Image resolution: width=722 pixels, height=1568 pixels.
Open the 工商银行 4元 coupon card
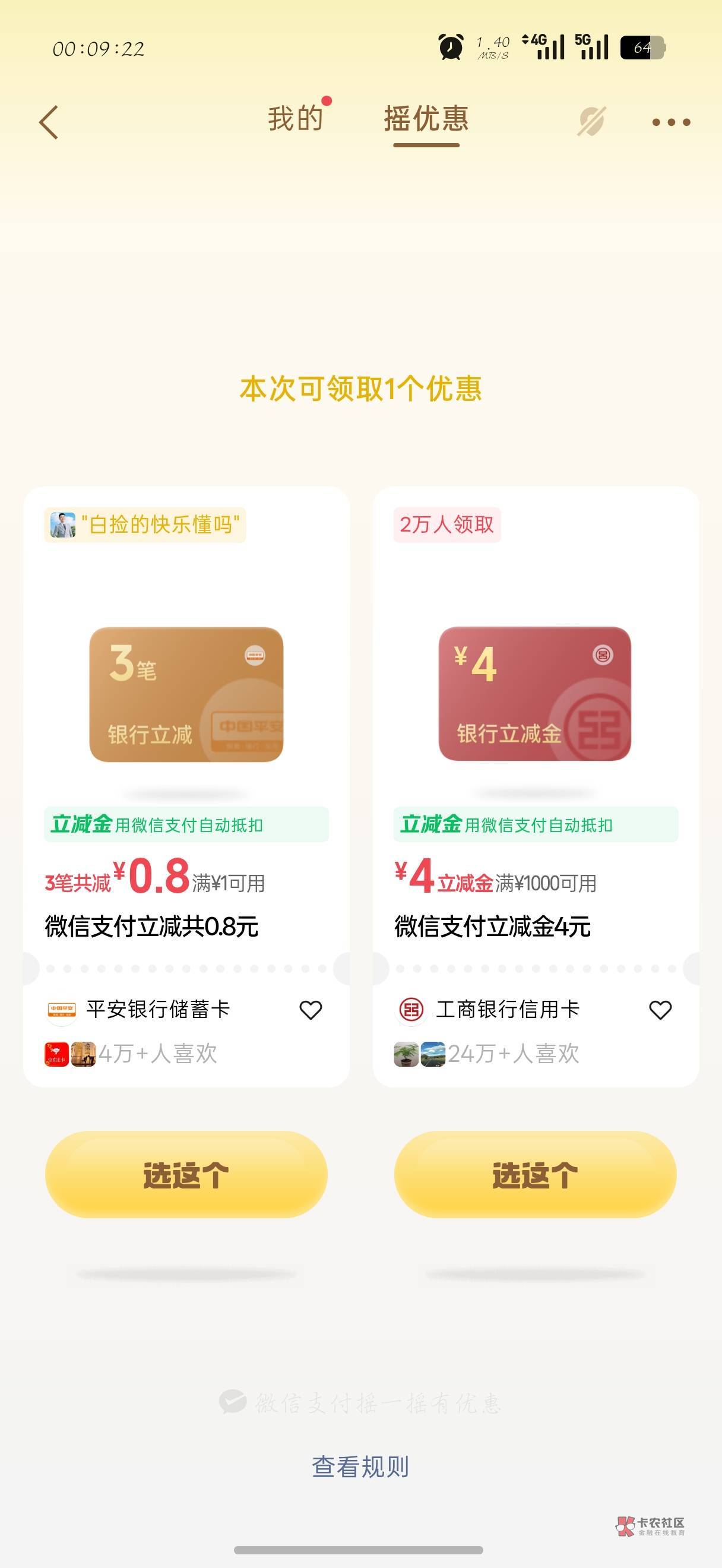tap(536, 786)
